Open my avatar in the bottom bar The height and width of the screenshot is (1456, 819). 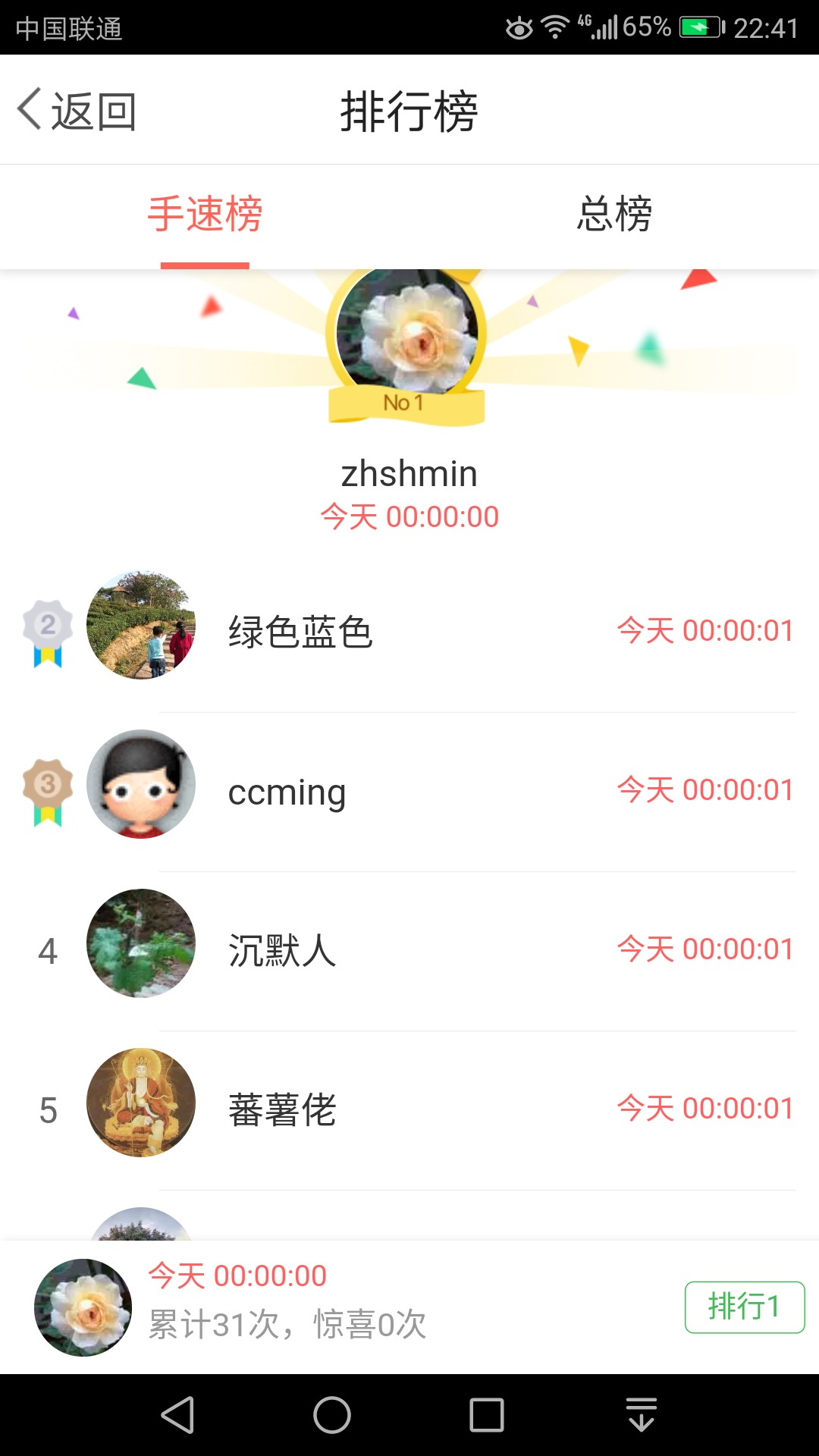click(83, 1307)
